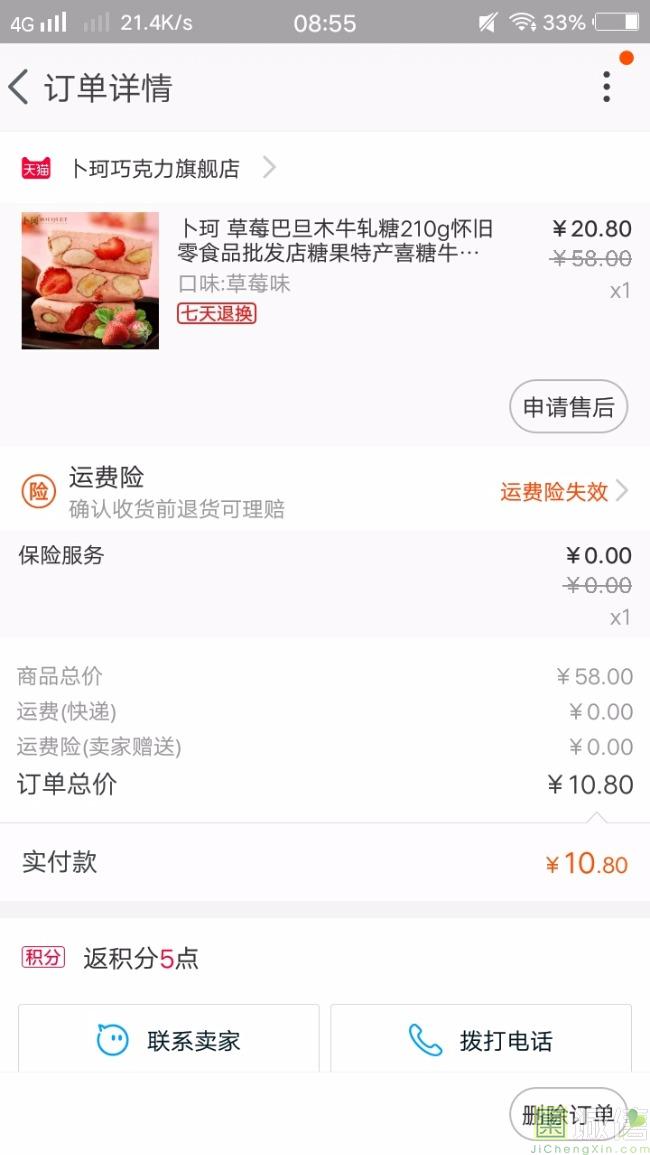Tap 申请售后 to request after-sales service
Image resolution: width=650 pixels, height=1155 pixels.
(x=568, y=407)
